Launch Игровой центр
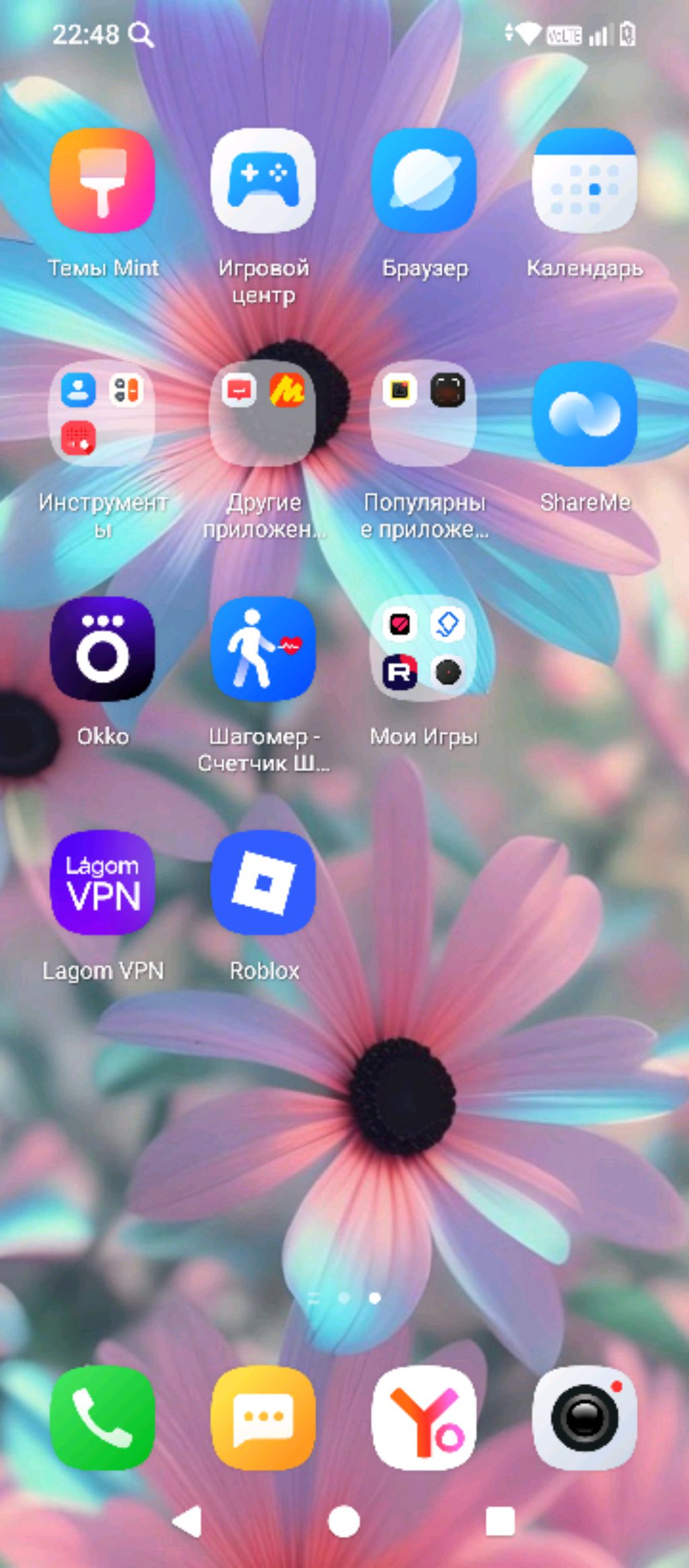 point(263,181)
